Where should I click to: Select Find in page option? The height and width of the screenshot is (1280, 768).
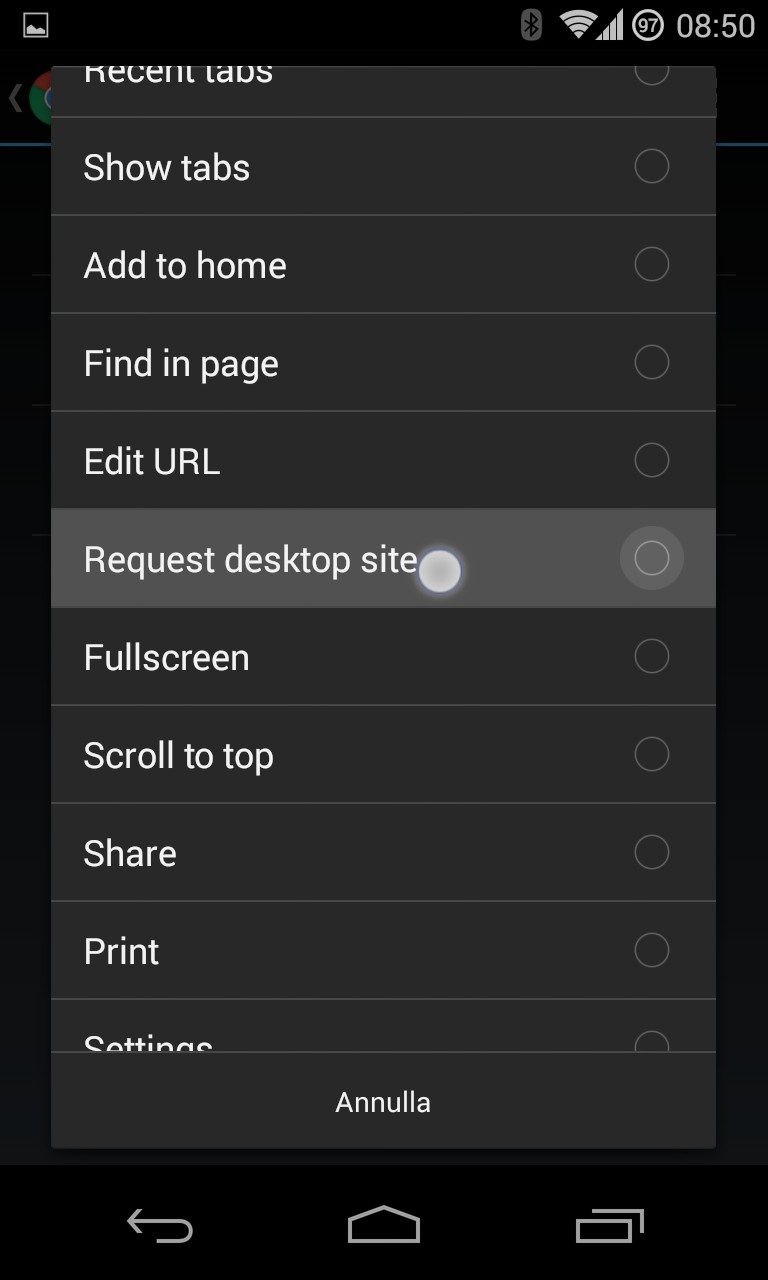[383, 363]
